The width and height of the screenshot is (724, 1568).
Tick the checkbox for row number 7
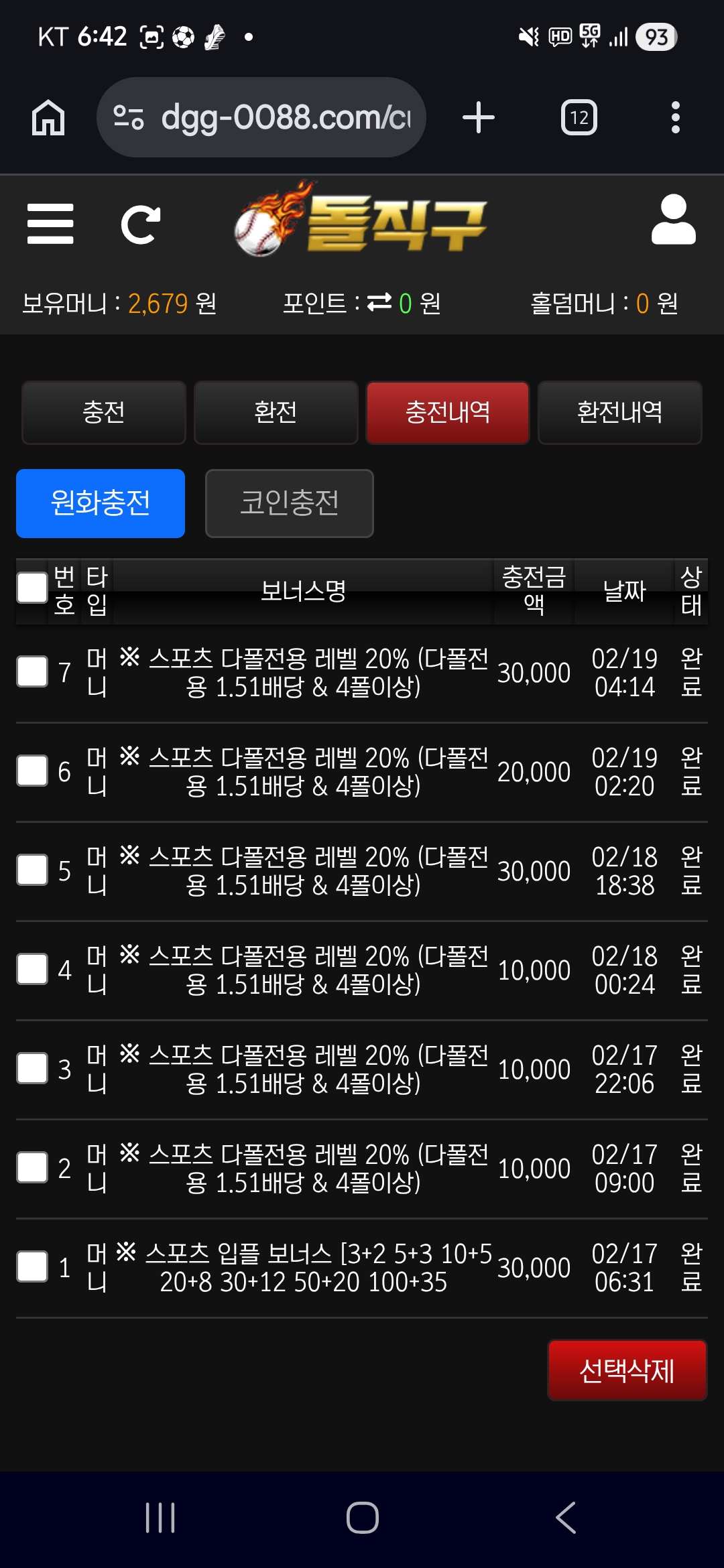coord(32,671)
